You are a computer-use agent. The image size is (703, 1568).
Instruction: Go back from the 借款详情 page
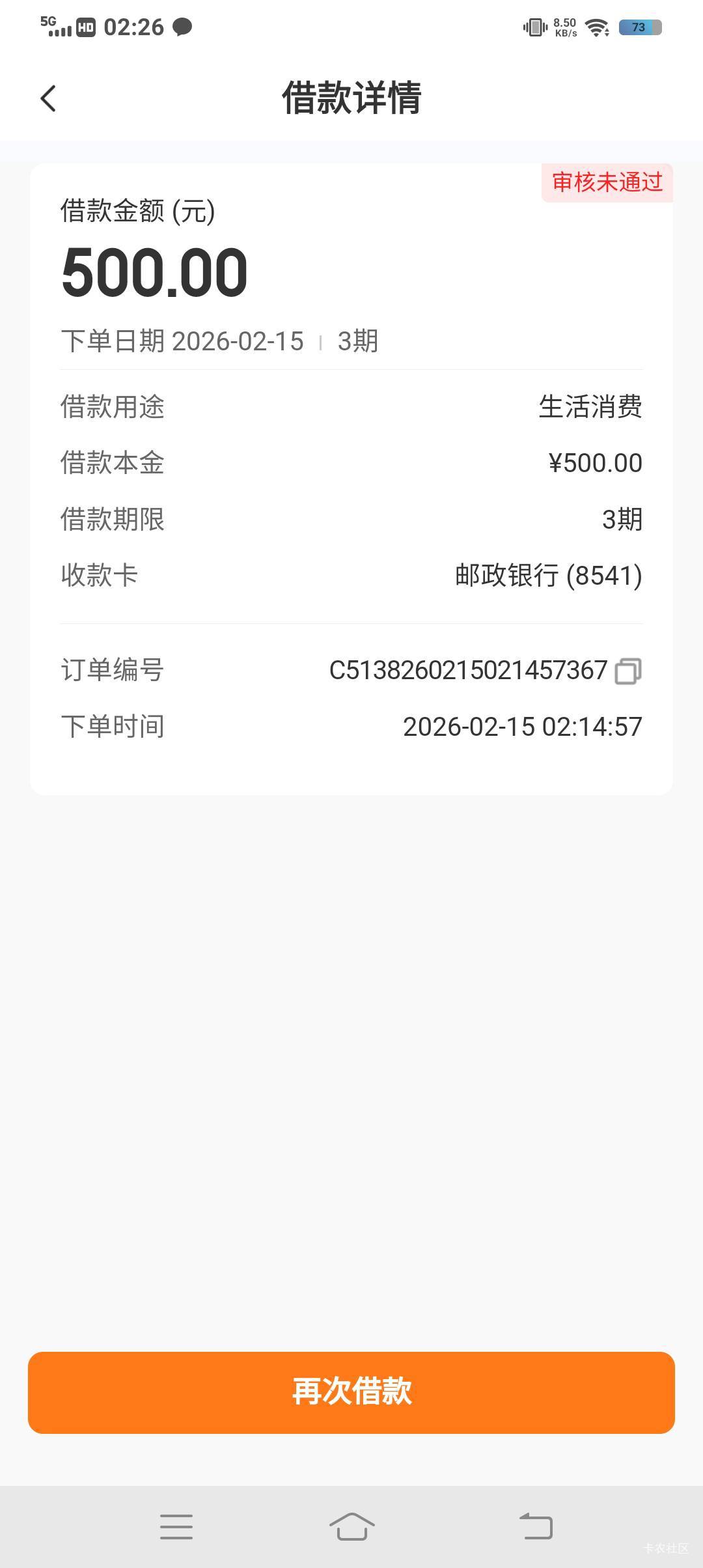48,99
